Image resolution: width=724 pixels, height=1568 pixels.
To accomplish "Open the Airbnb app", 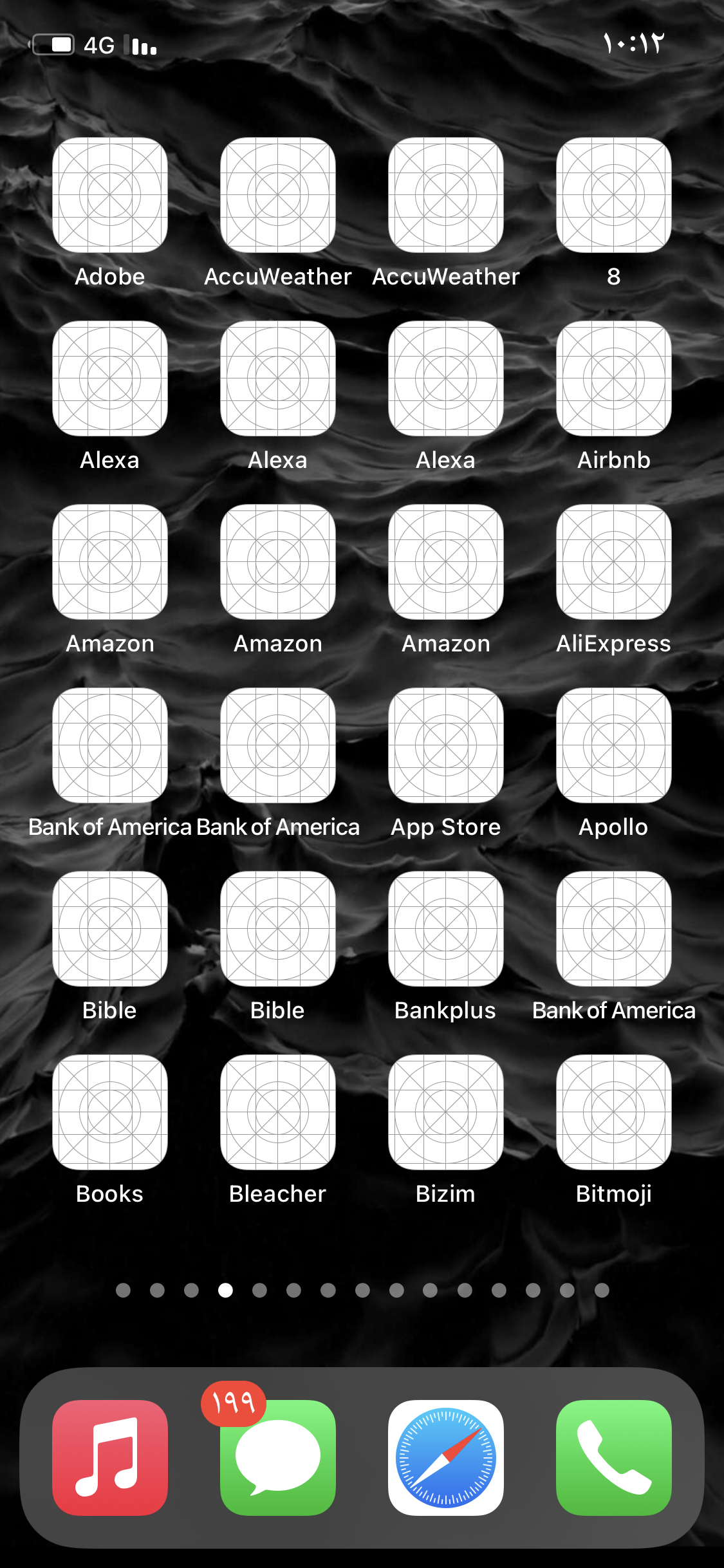I will pos(613,378).
